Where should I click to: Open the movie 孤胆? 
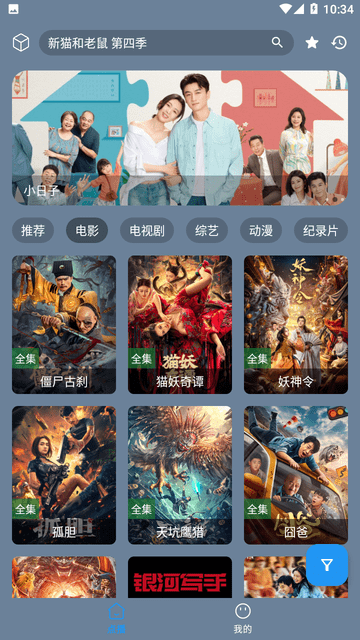click(x=64, y=475)
